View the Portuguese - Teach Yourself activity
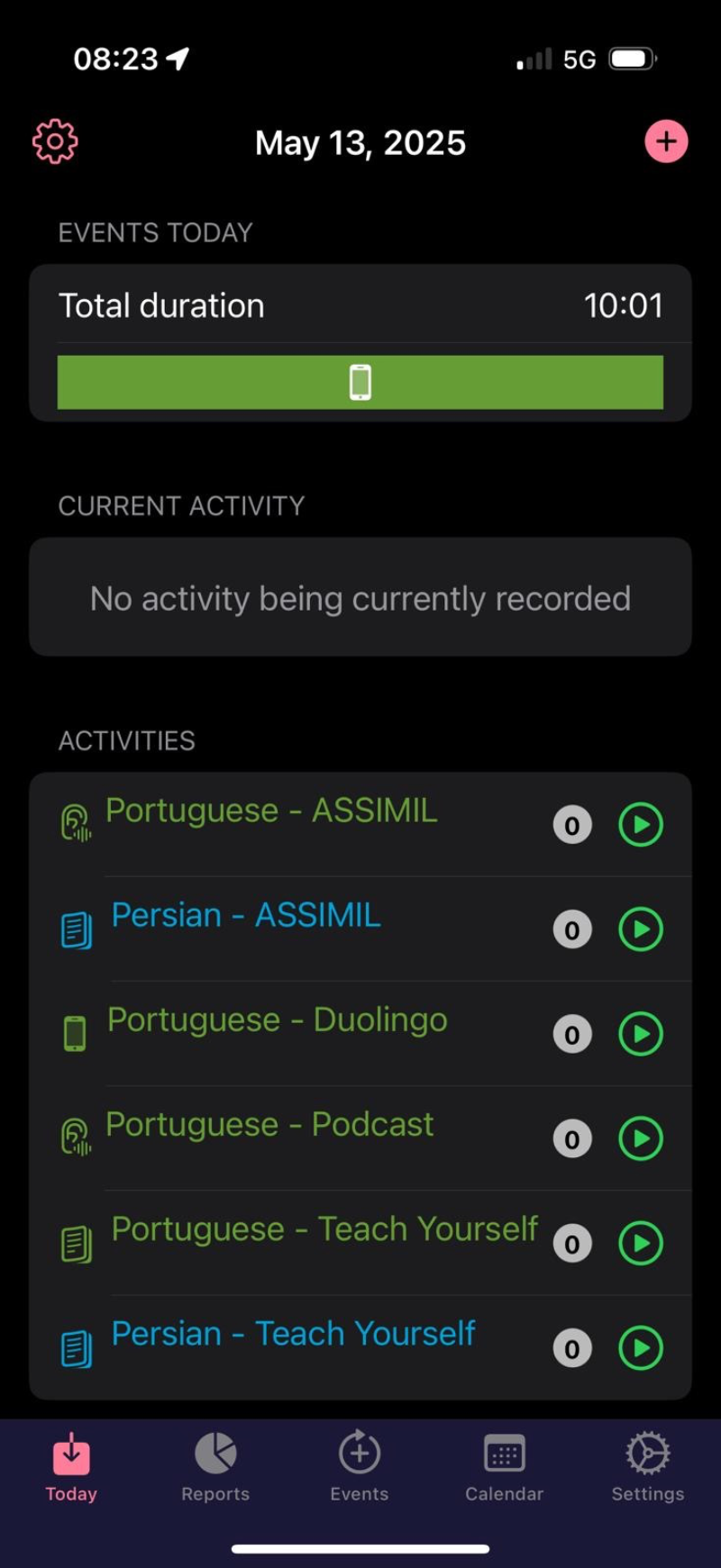Image resolution: width=721 pixels, height=1568 pixels. pos(324,1229)
